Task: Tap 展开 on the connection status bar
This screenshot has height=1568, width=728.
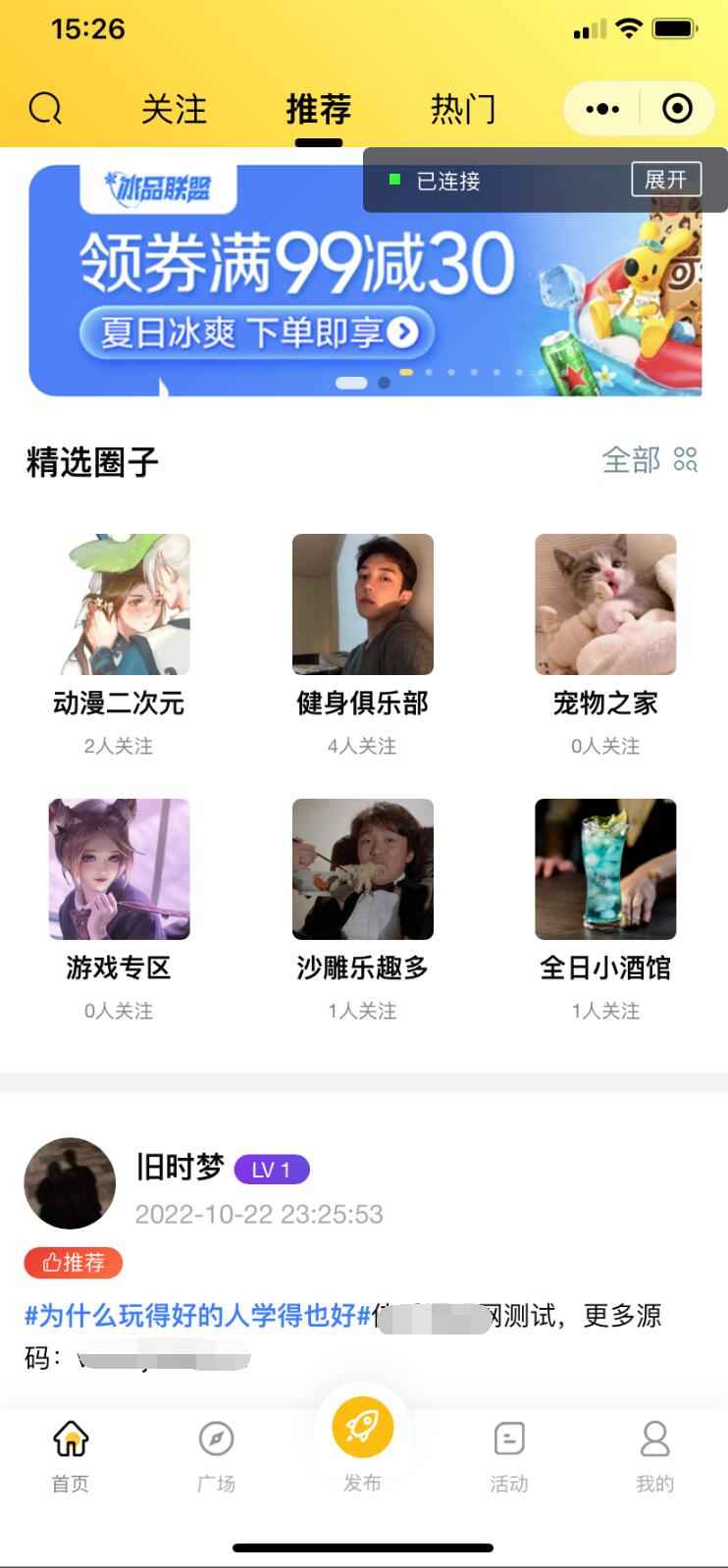Action: point(665,180)
